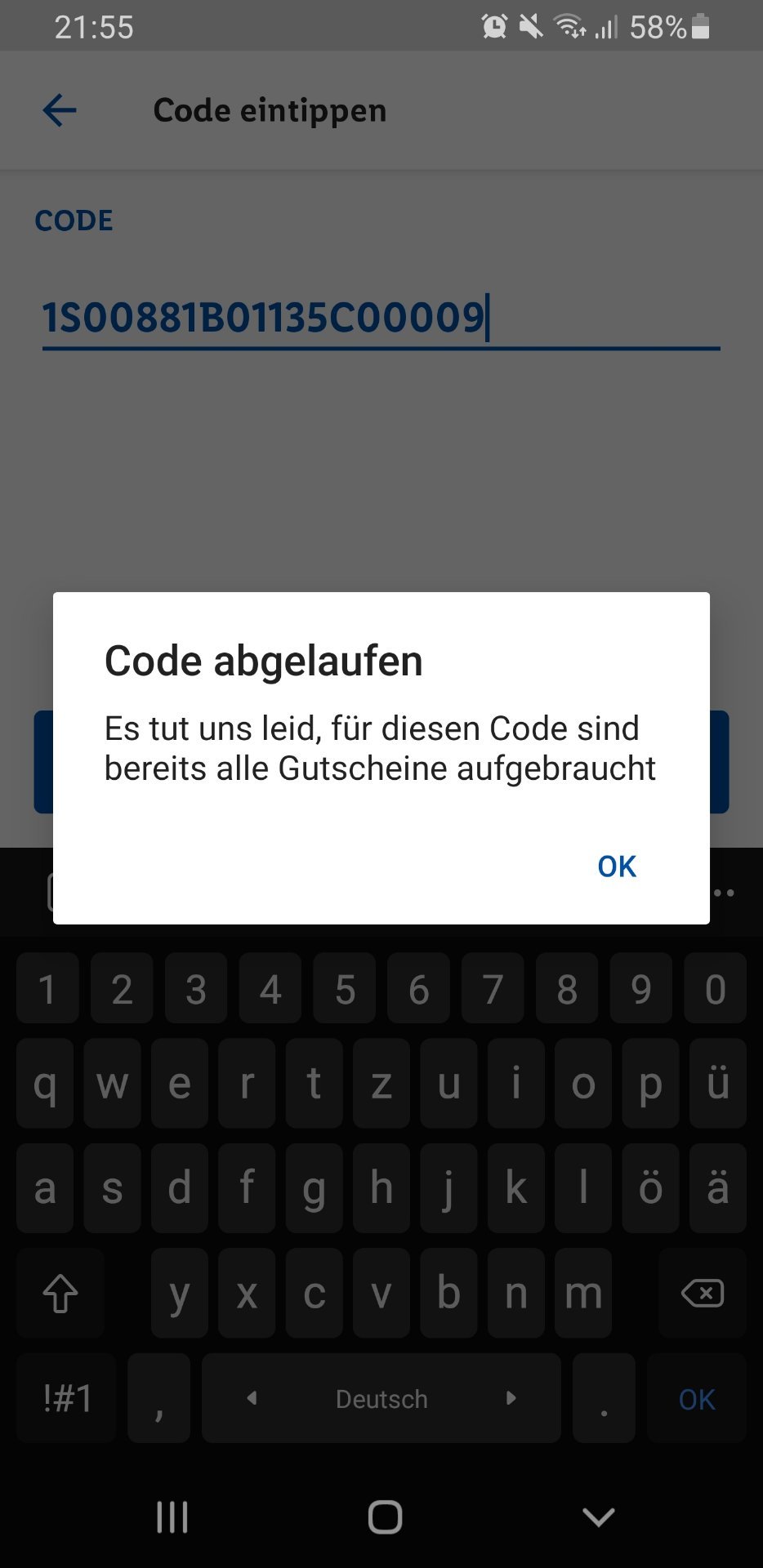The height and width of the screenshot is (1568, 763).
Task: Go back using the top-left arrow
Action: point(60,110)
